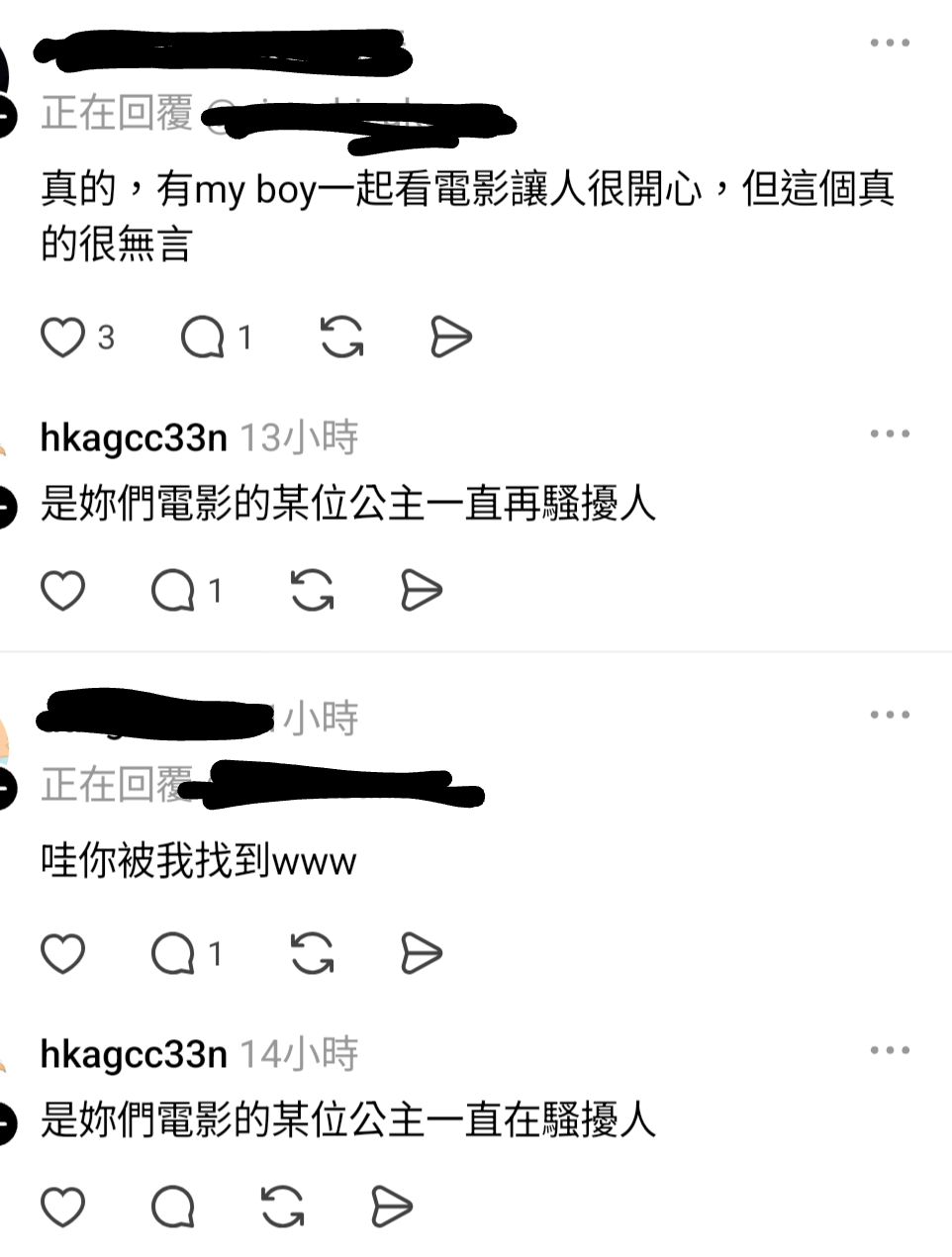Share hkagcc33n's 14小時 reply
The width and height of the screenshot is (952, 1257).
[392, 1208]
